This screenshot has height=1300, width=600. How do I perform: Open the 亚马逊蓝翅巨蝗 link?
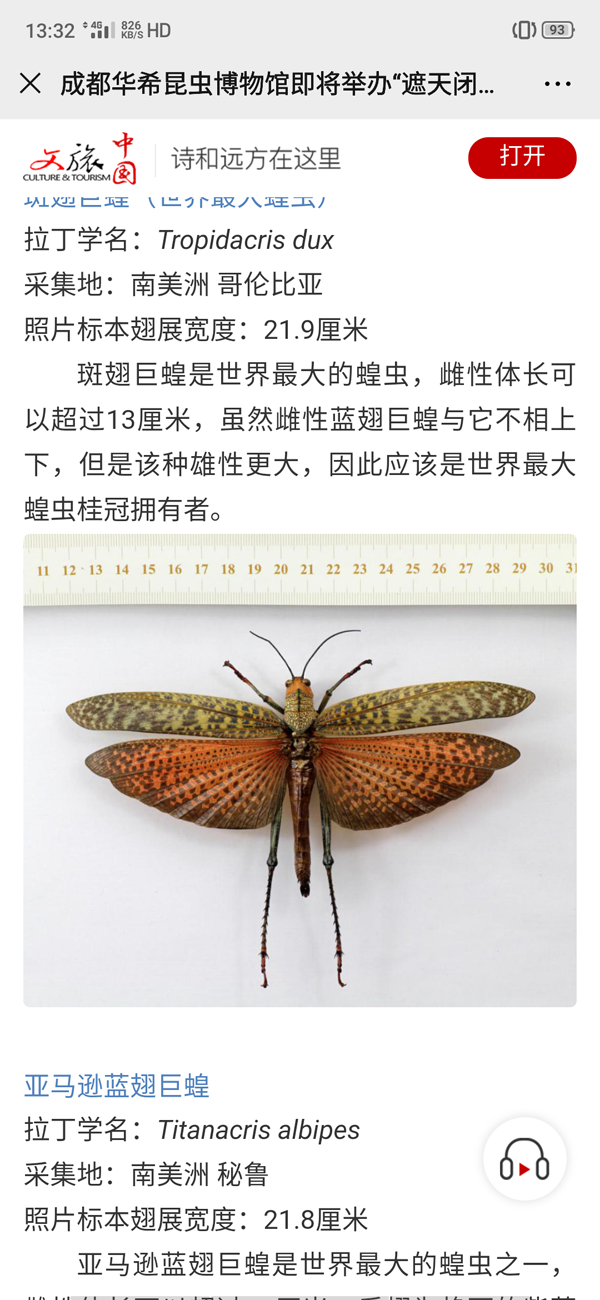click(x=117, y=1085)
